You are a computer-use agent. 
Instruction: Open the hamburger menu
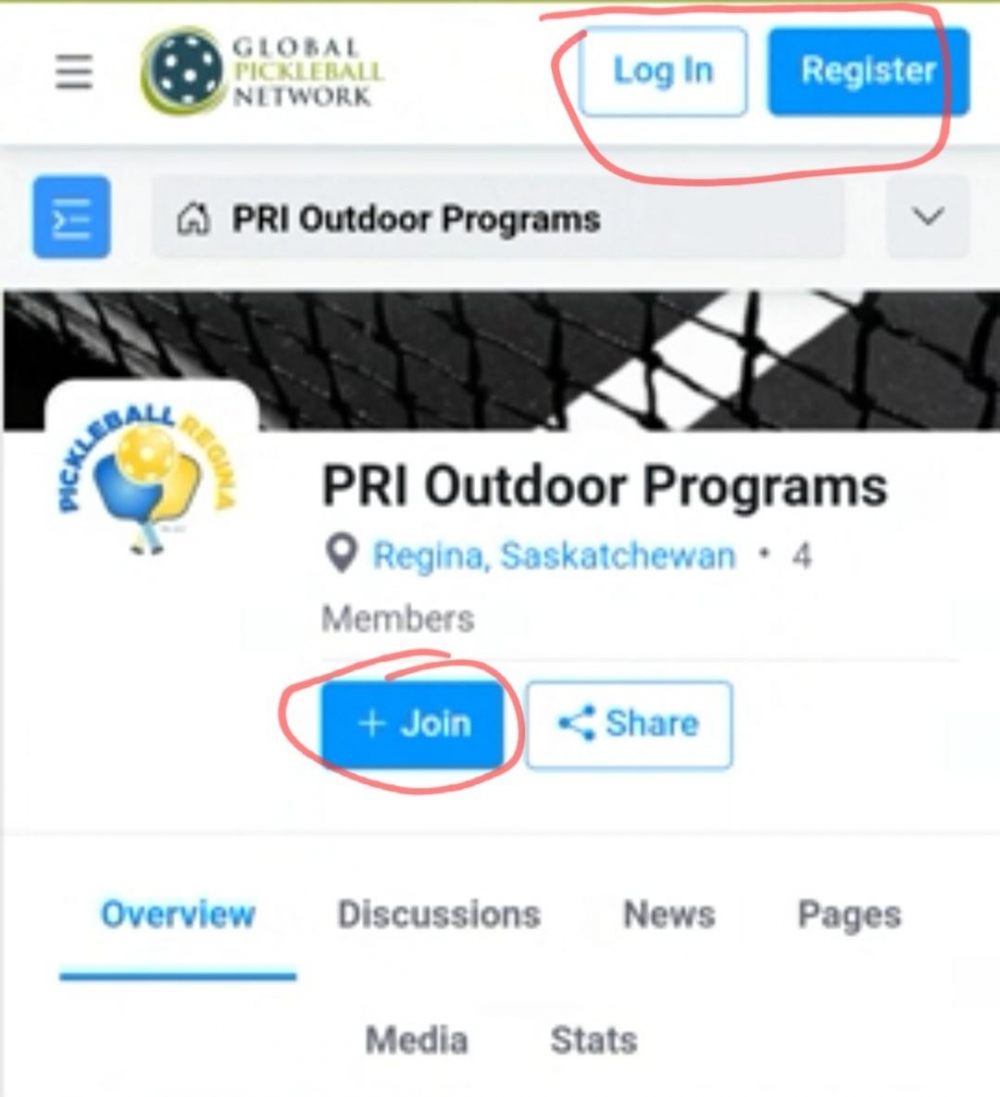click(x=74, y=71)
